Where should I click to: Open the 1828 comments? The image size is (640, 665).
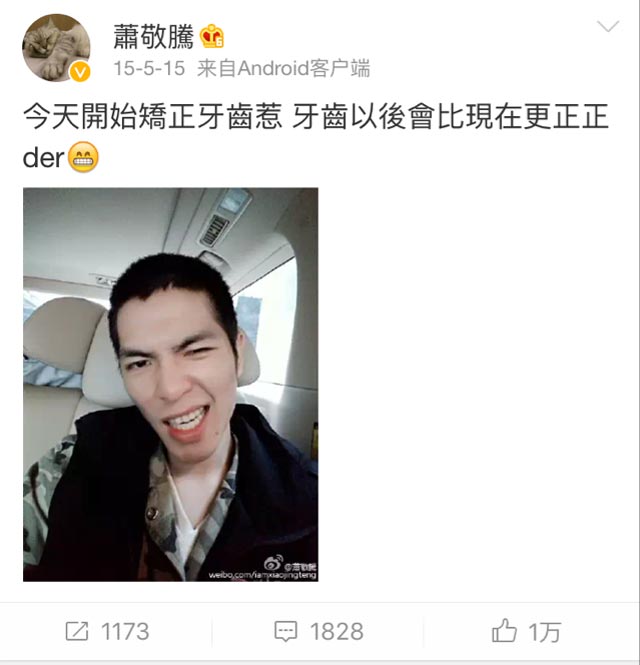pos(318,632)
